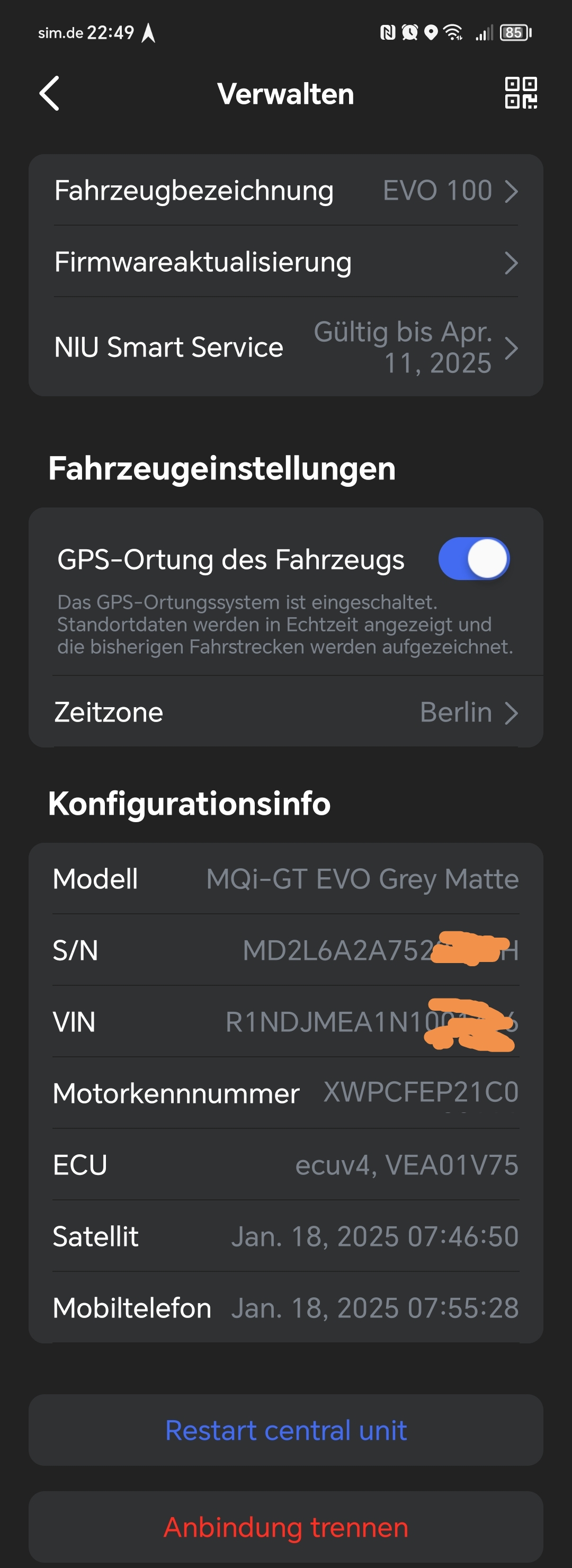Open Firmwareaktualisierung
The image size is (572, 1568).
pyautogui.click(x=286, y=262)
